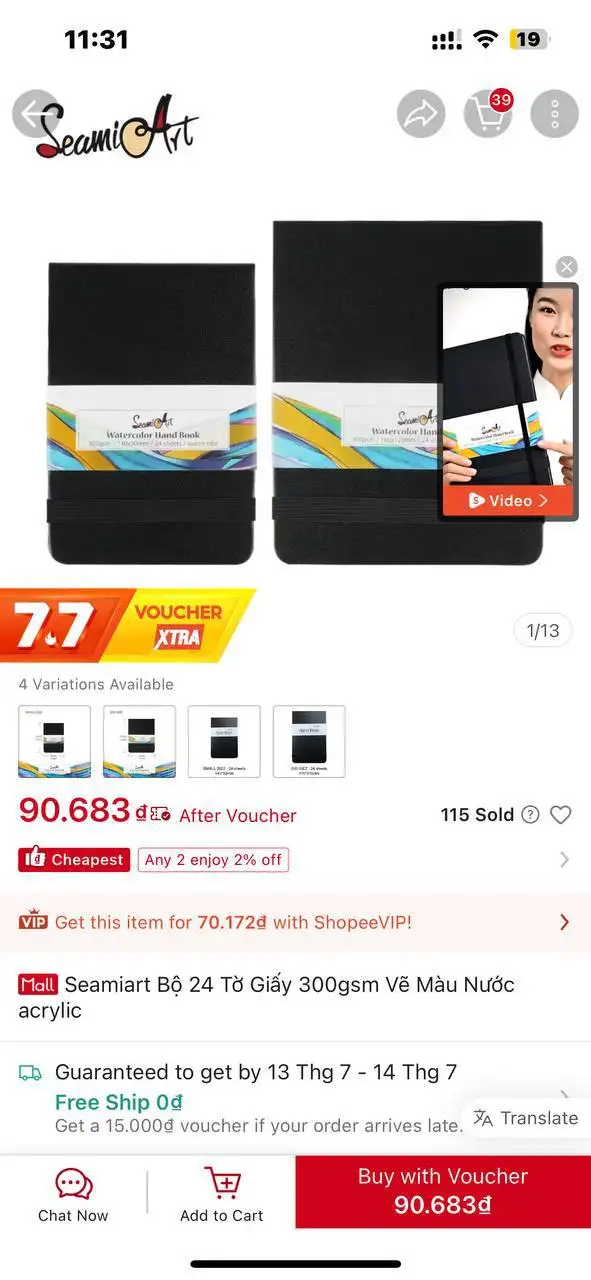Screen dimensions: 591x1280
Task: Open the Any 2 enjoy 2% off offer
Action: [213, 860]
